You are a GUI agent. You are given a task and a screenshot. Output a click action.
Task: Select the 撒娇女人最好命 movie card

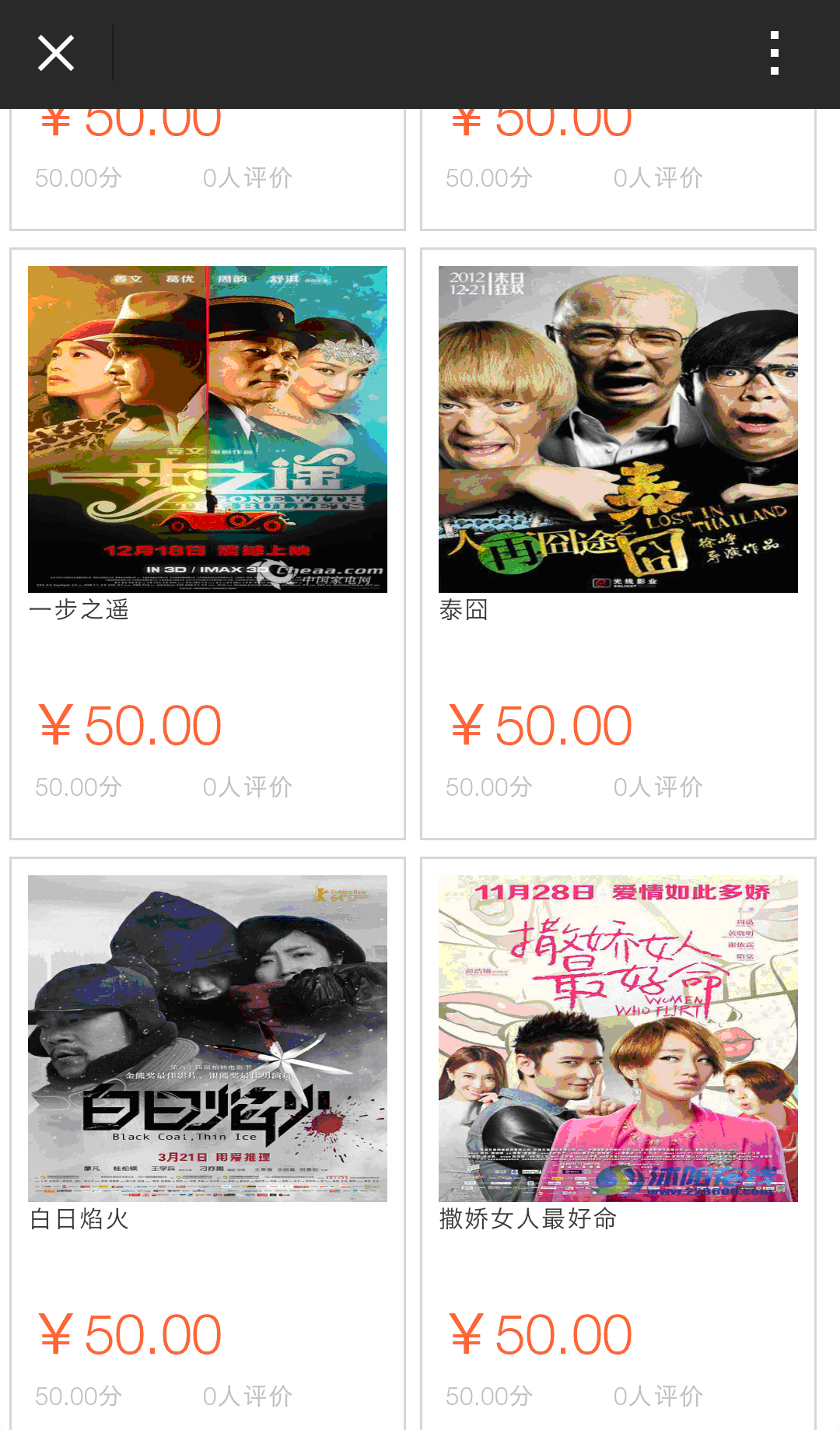[618, 1039]
